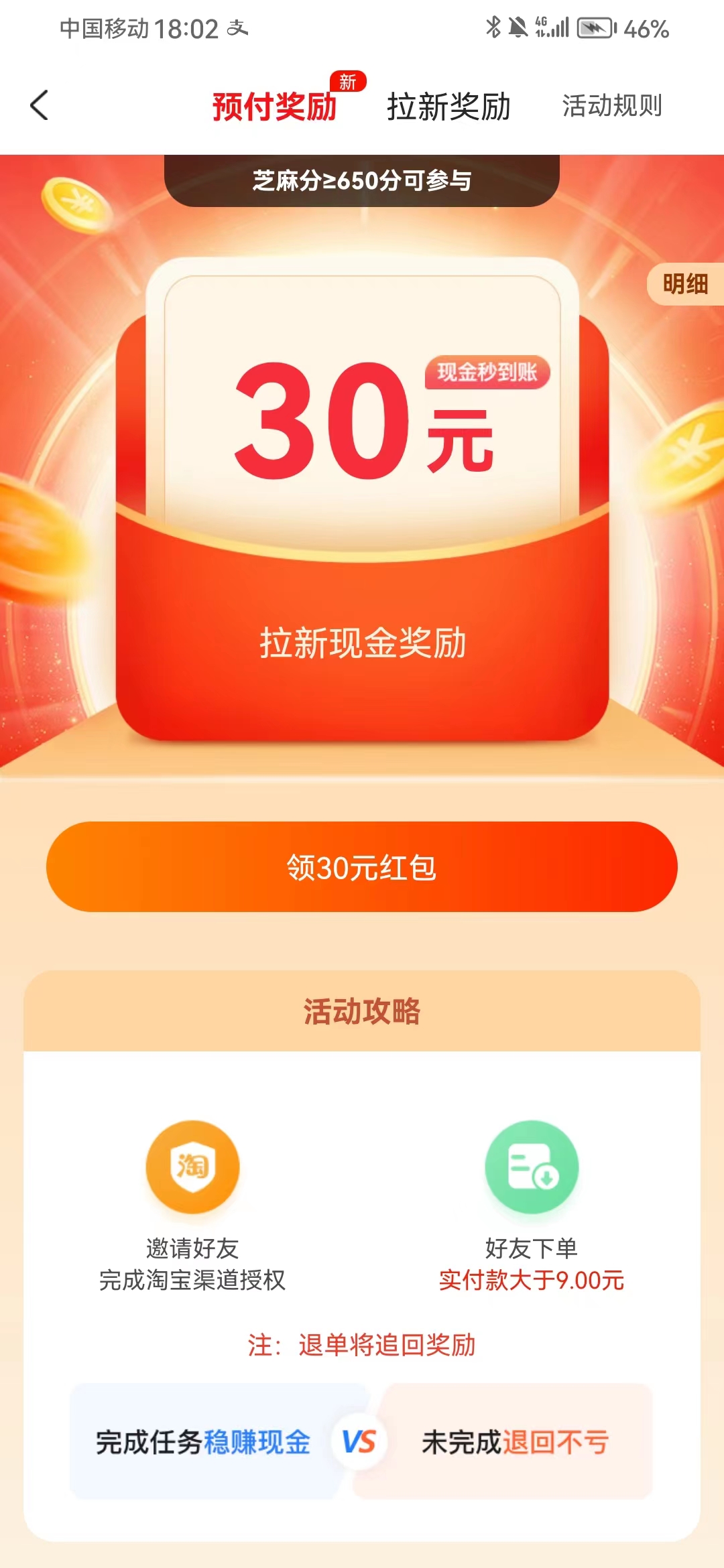
Task: Go back using the top-left arrow
Action: pos(40,105)
